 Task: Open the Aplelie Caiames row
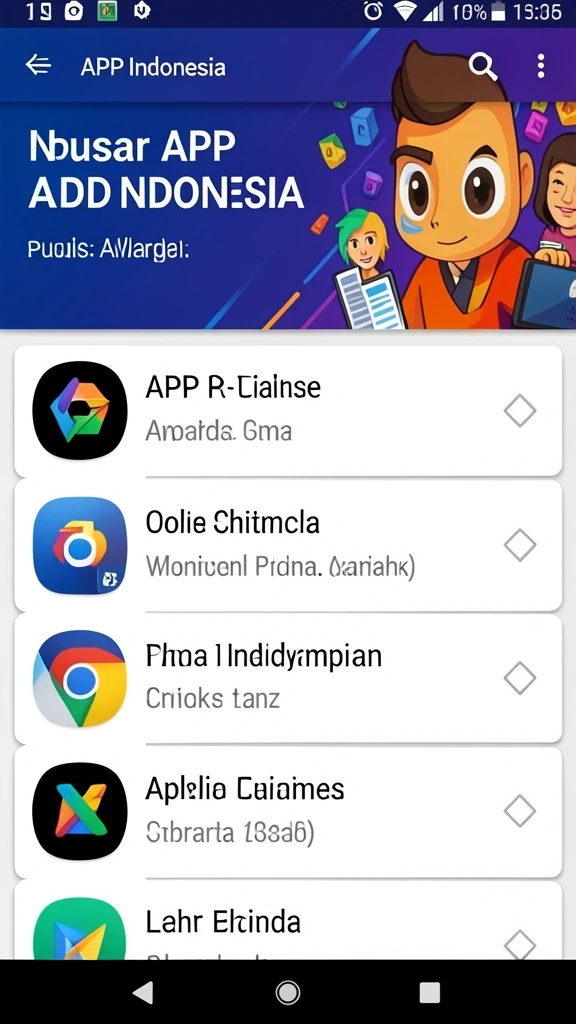click(288, 812)
